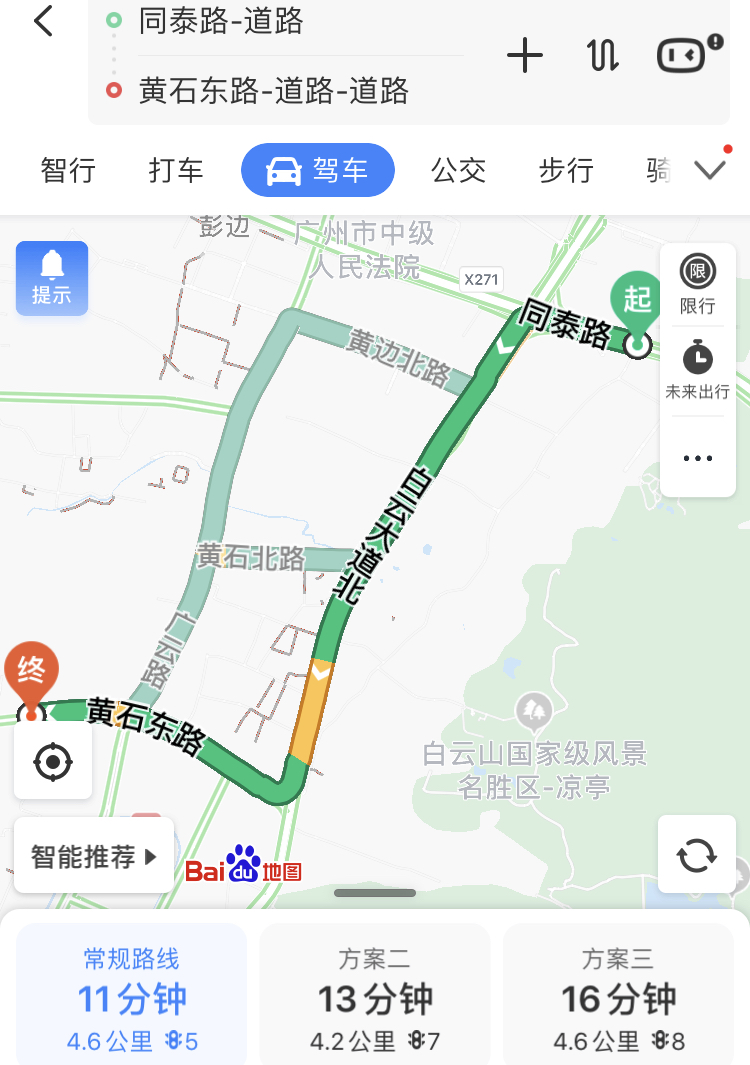The width and height of the screenshot is (750, 1065).
Task: Edit the starting point 同泰路-道路
Action: 221,21
